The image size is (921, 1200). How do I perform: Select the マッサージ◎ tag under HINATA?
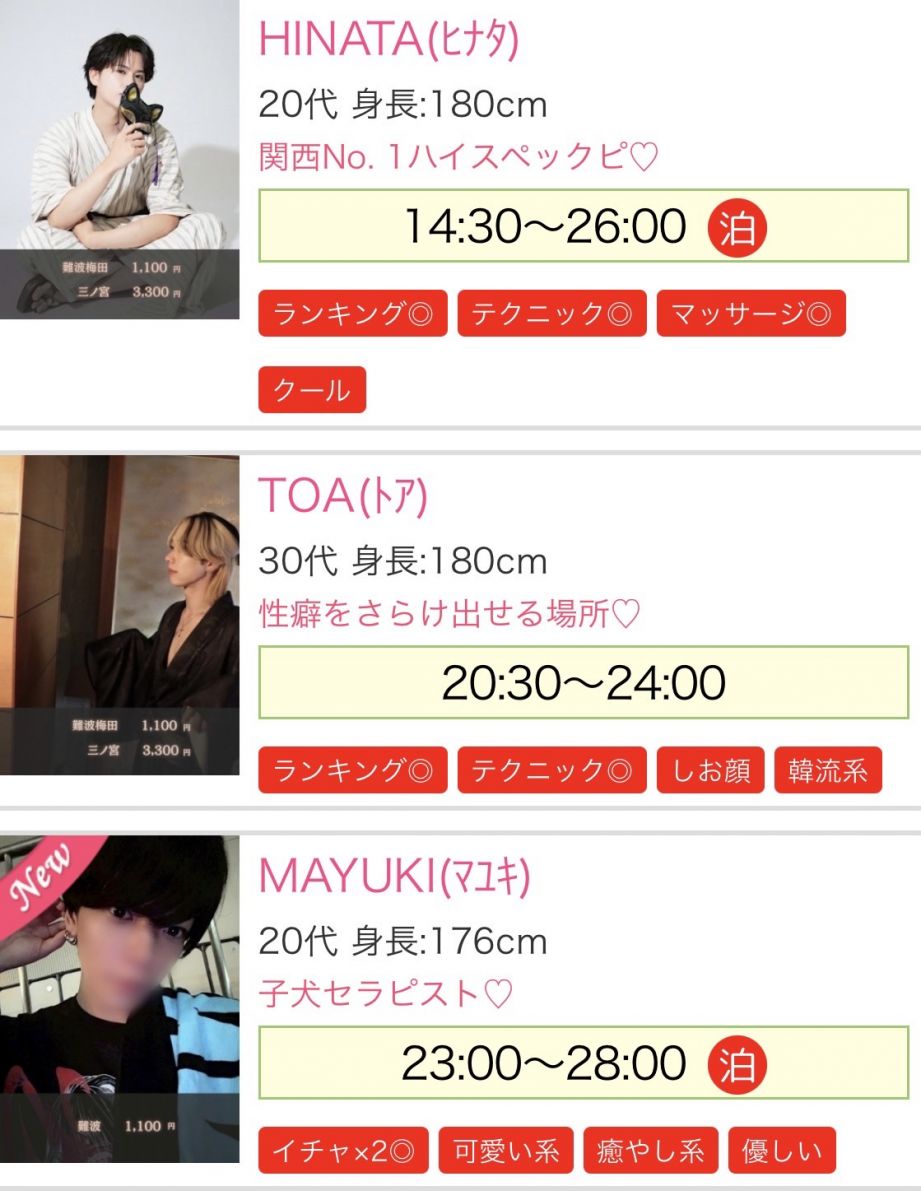pyautogui.click(x=750, y=314)
